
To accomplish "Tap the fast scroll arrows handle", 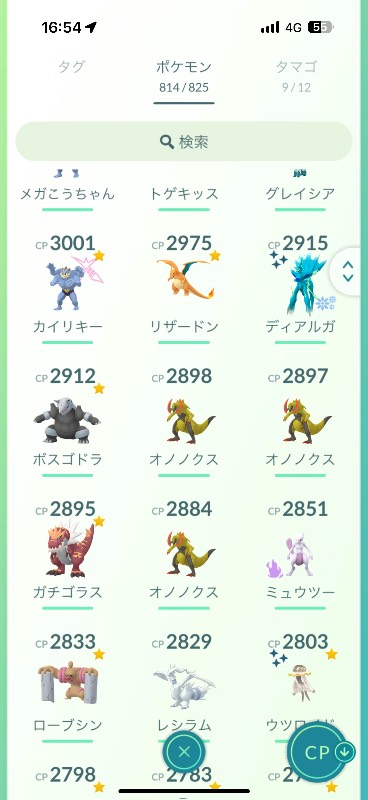I will click(348, 271).
